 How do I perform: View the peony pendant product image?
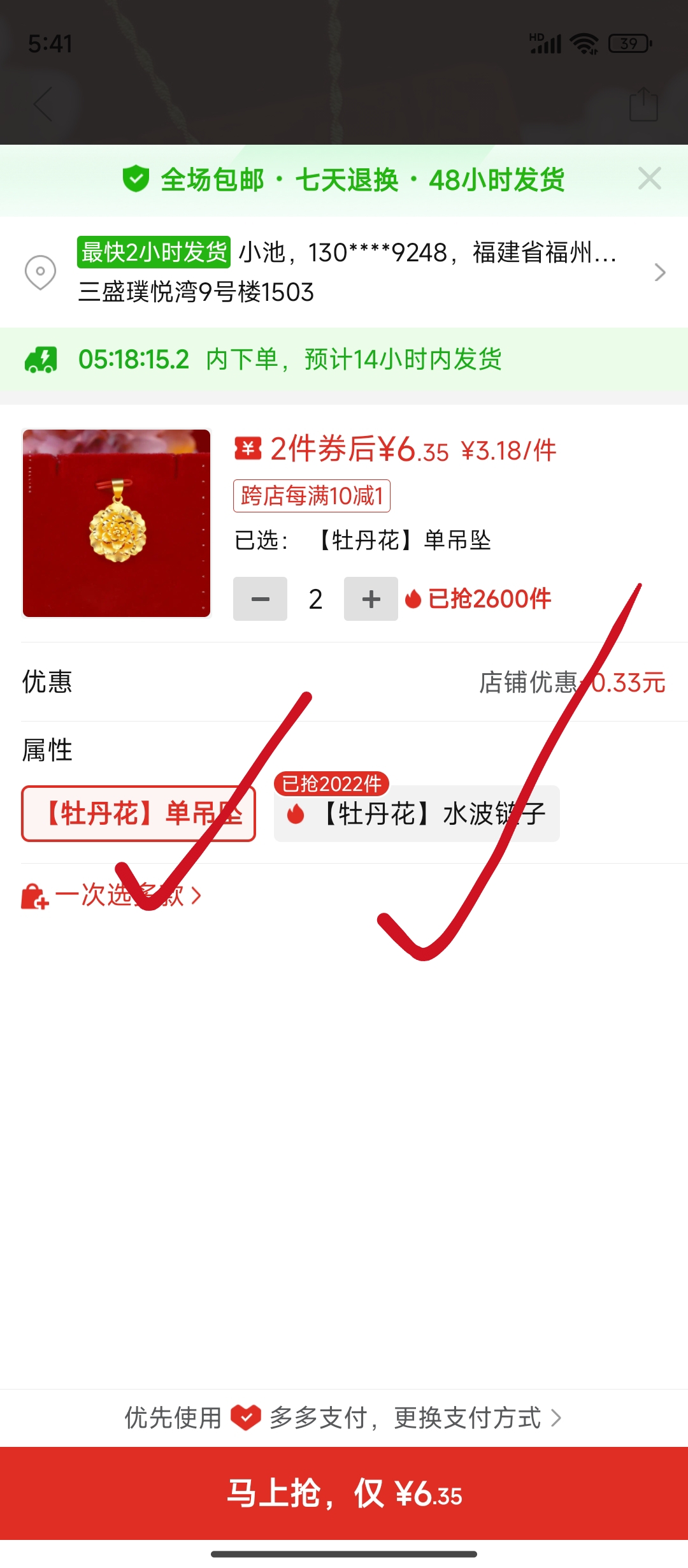[117, 523]
